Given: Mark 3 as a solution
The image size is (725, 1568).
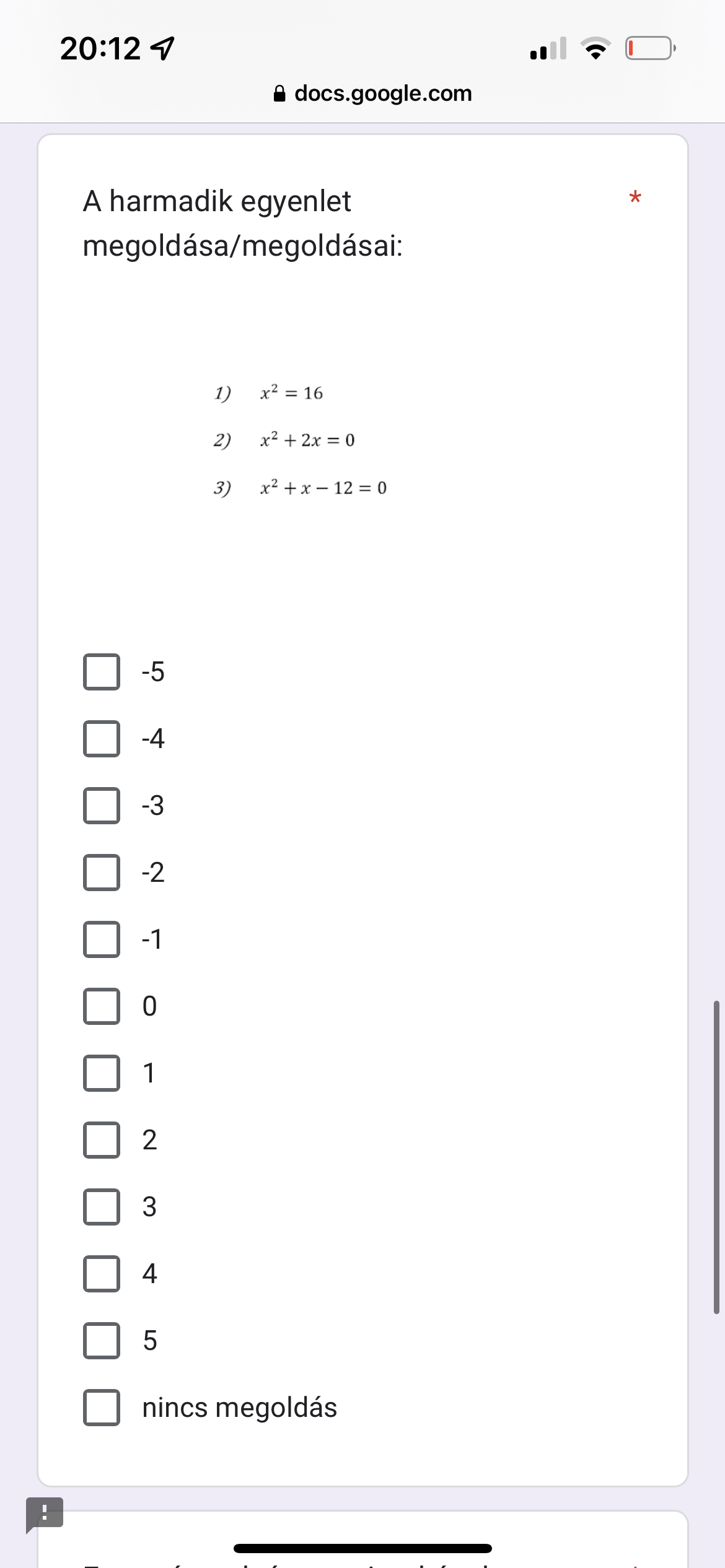Looking at the screenshot, I should tap(102, 1207).
